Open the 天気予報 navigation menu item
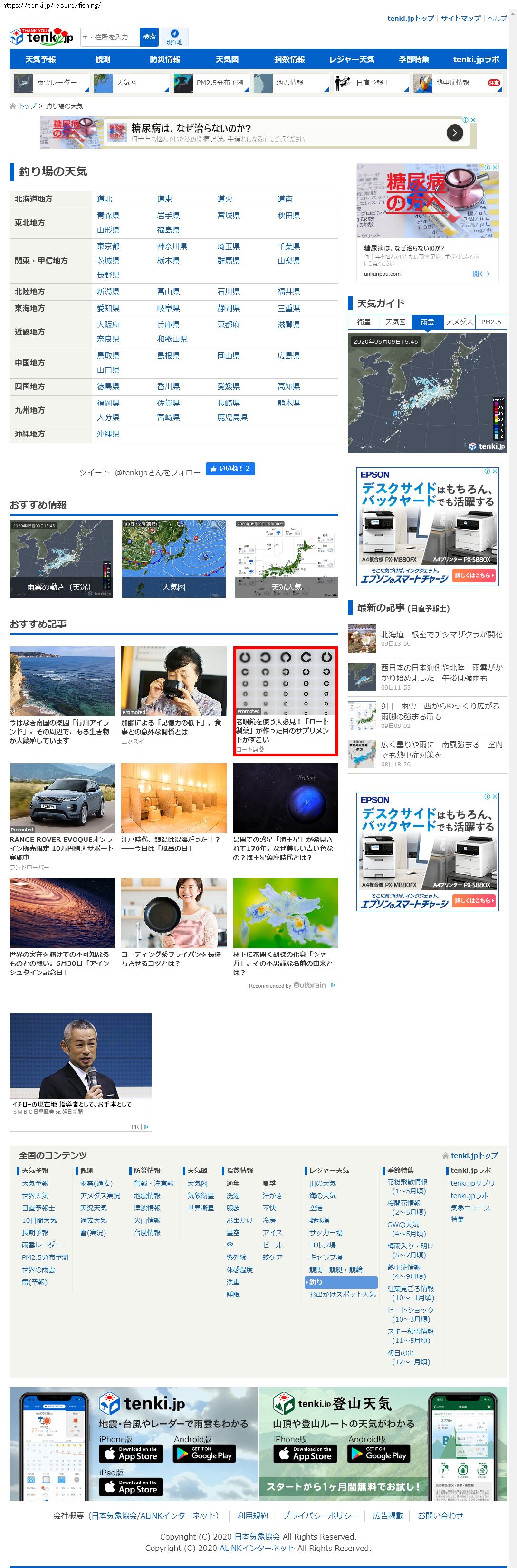 coord(40,60)
